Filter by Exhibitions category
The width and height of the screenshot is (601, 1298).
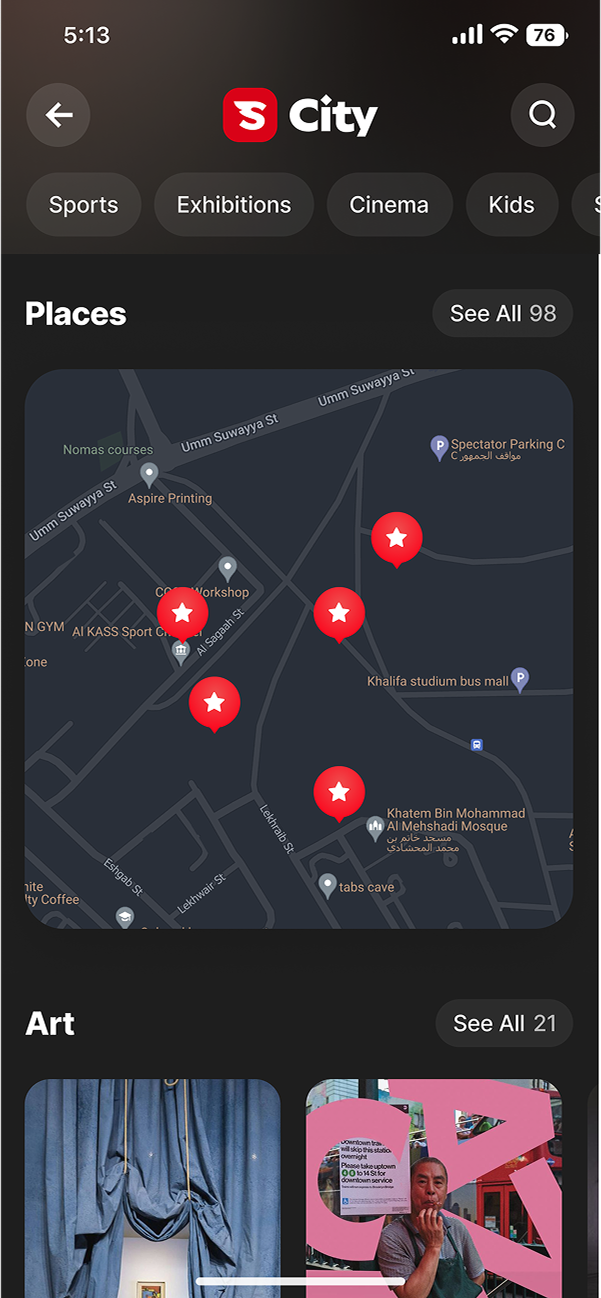click(234, 205)
